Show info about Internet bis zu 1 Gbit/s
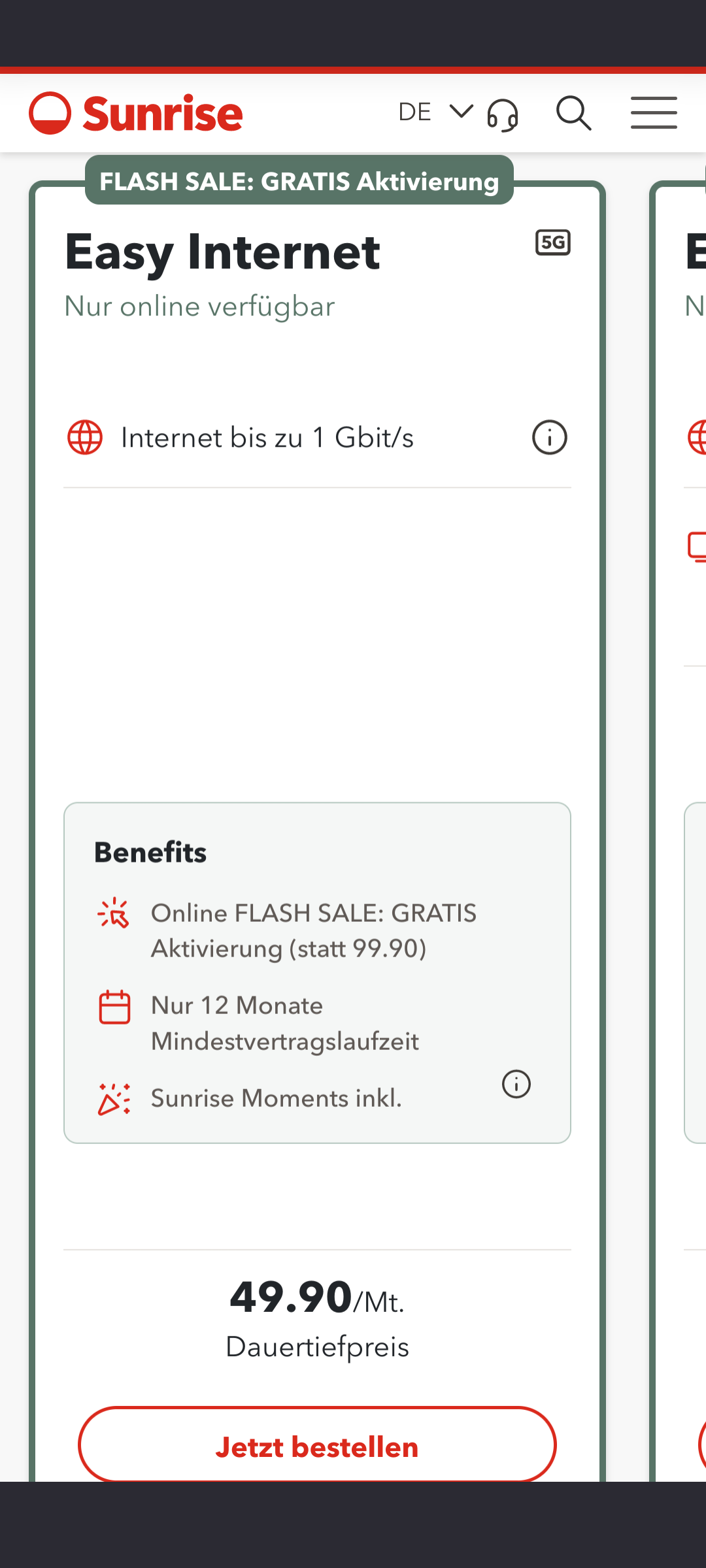This screenshot has height=1568, width=706. (549, 437)
